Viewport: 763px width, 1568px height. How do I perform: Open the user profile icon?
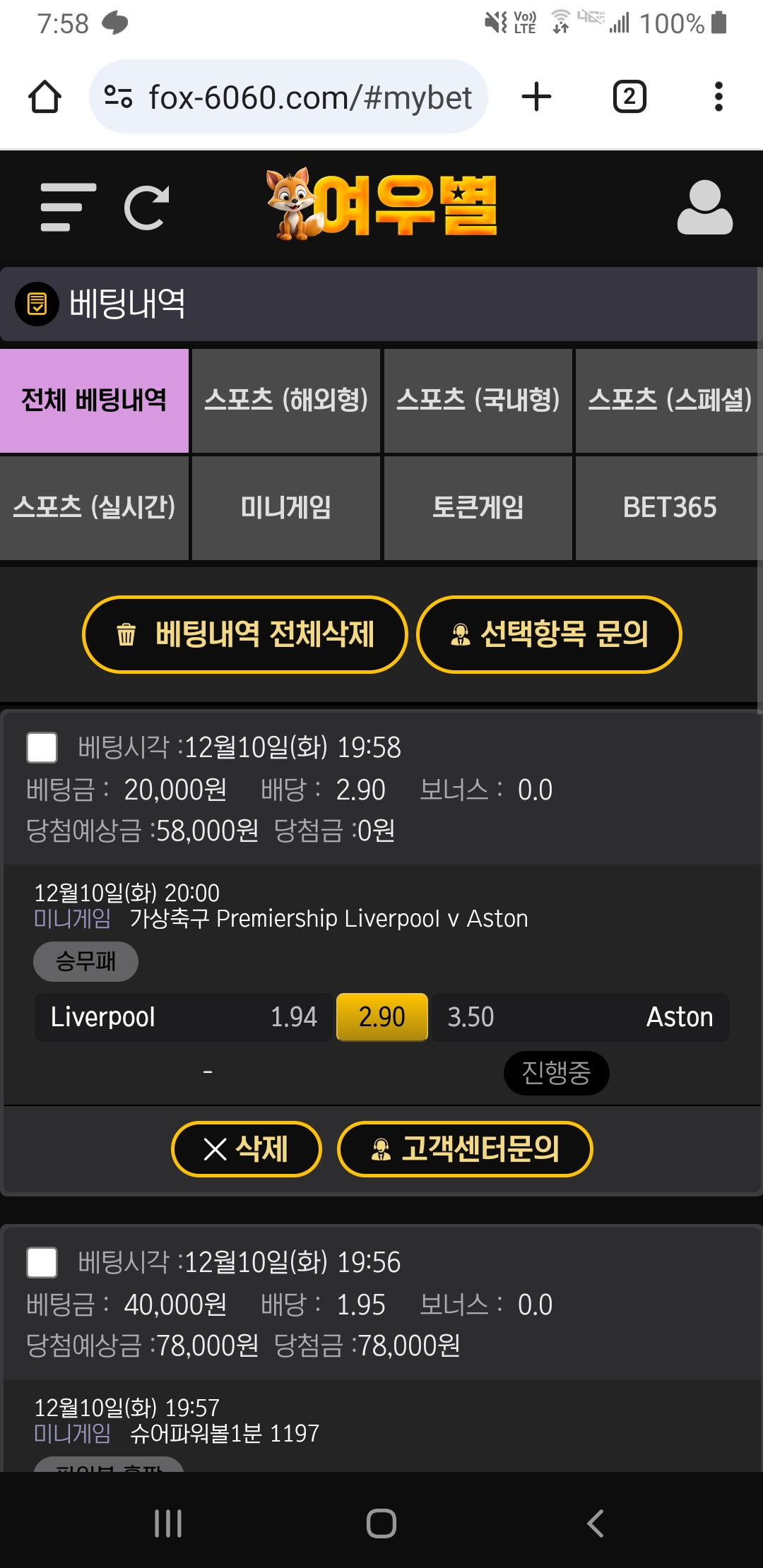pyautogui.click(x=704, y=207)
